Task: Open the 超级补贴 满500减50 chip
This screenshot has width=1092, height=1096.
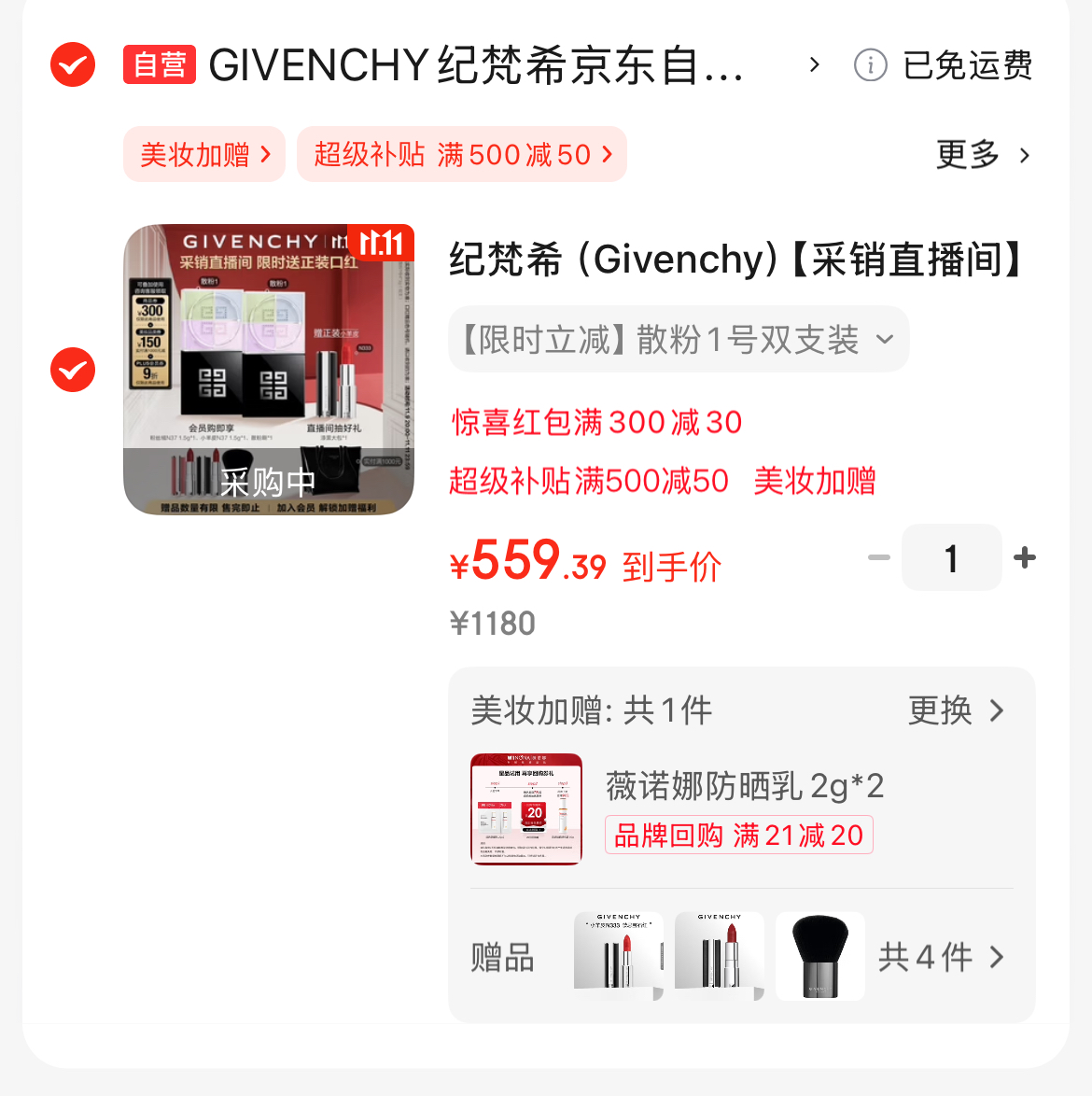Action: tap(462, 154)
